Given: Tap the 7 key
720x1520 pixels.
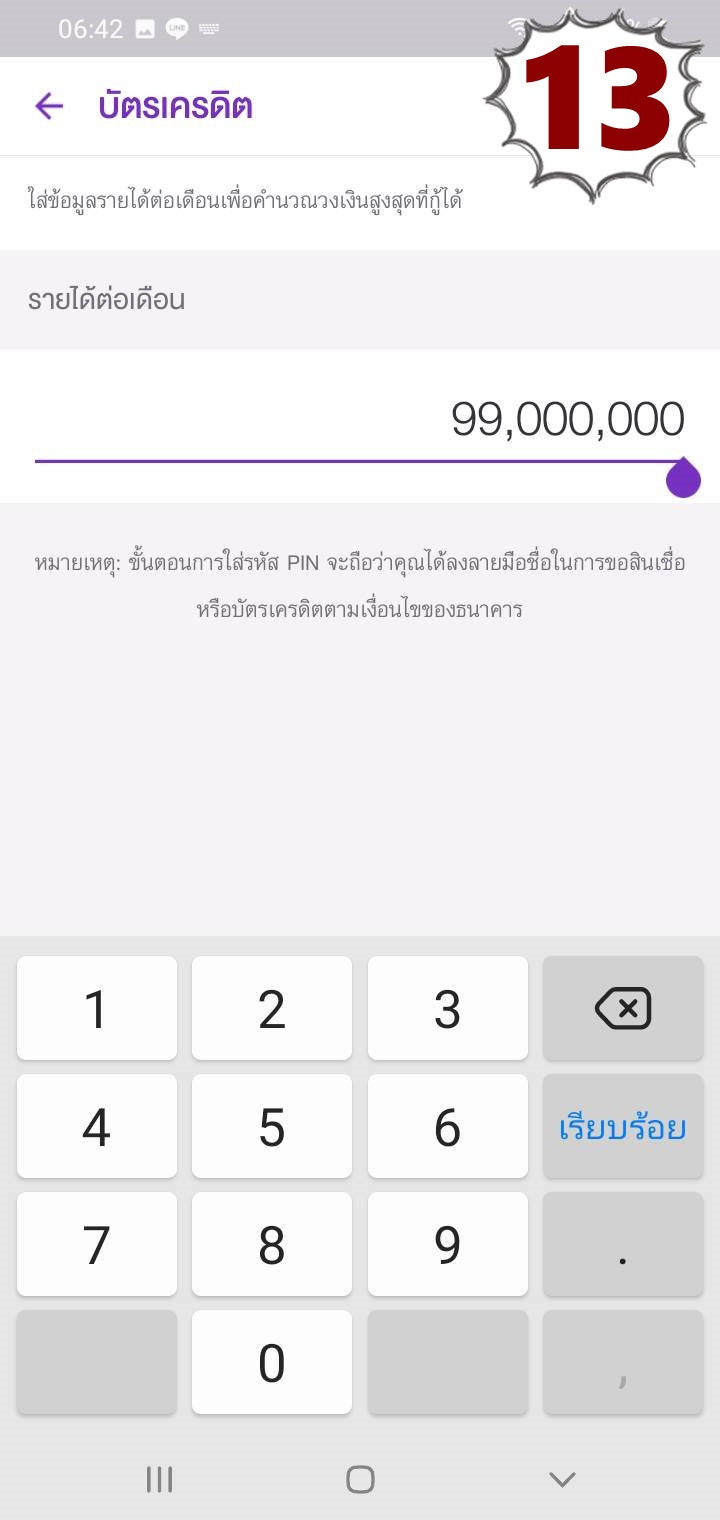Looking at the screenshot, I should pos(97,1245).
